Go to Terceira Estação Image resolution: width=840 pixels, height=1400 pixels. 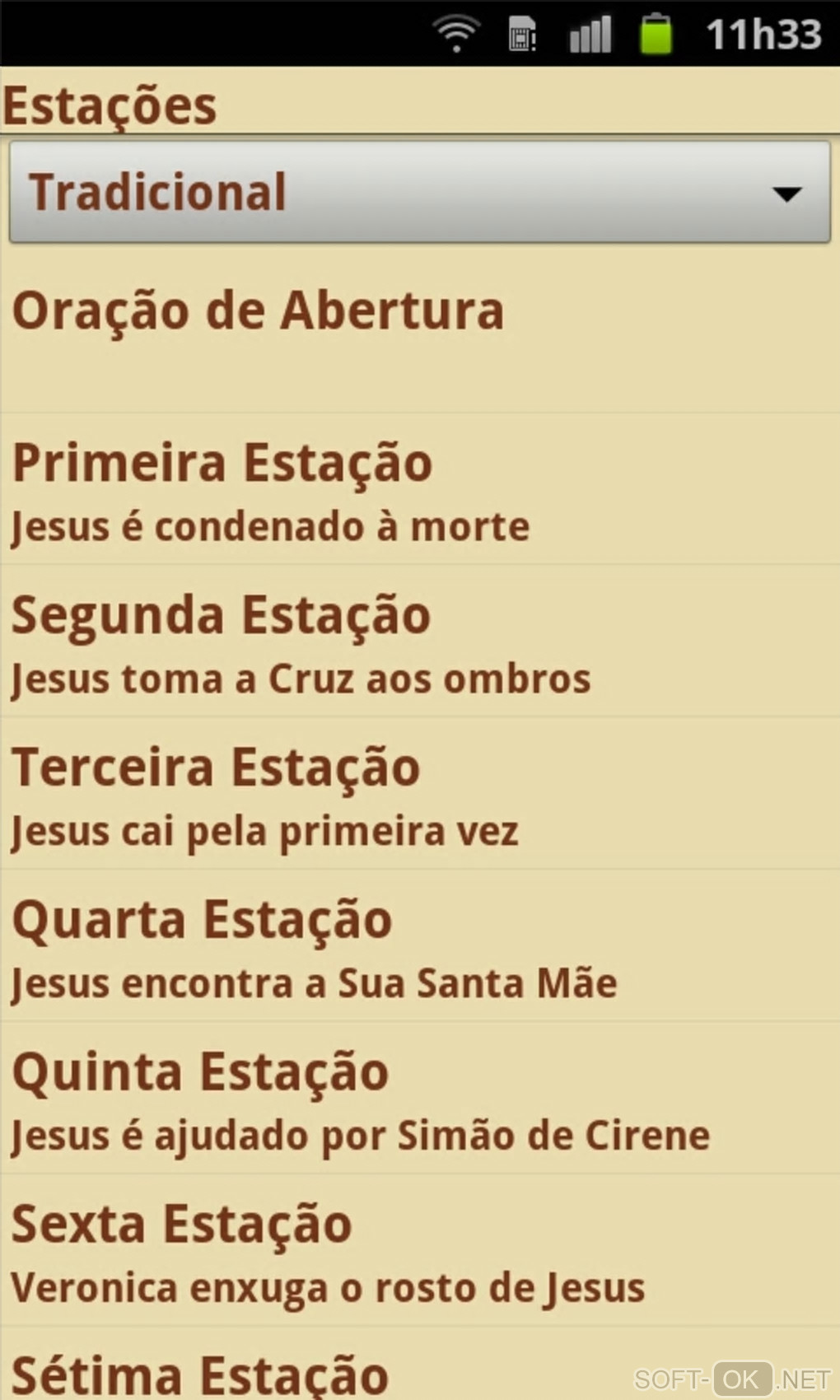tap(420, 796)
